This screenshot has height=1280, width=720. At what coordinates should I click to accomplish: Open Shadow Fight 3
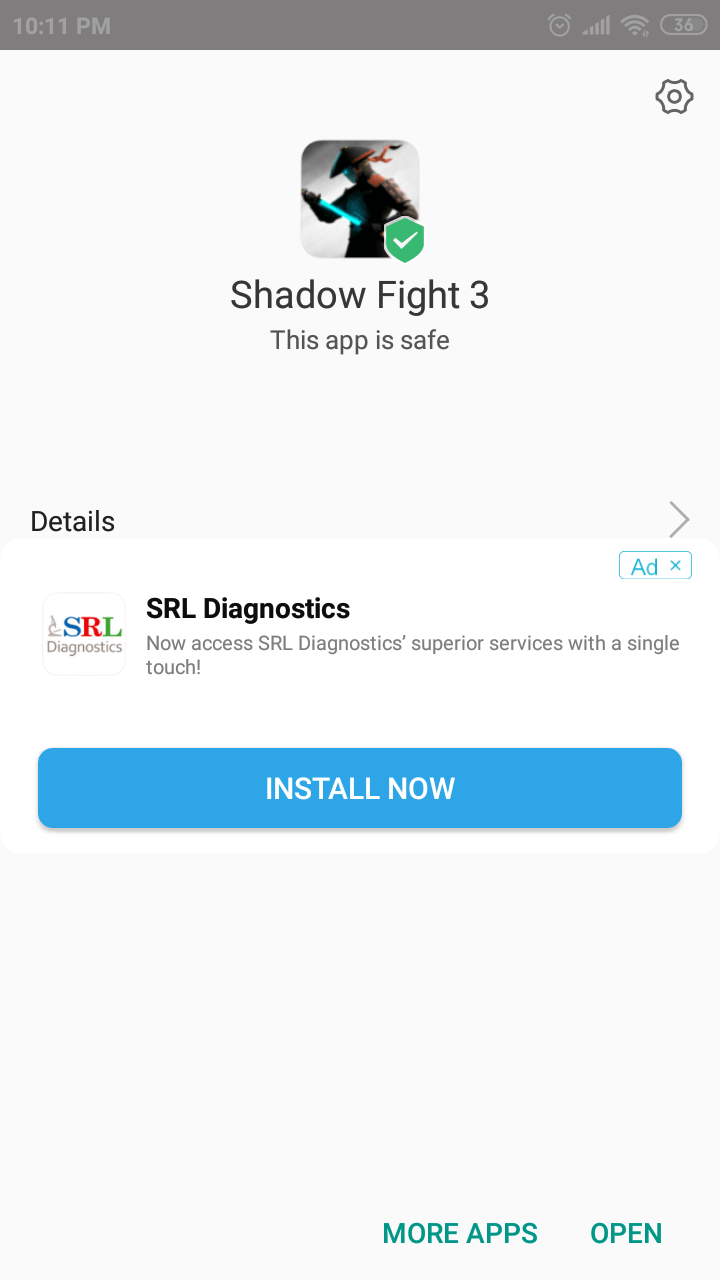point(626,1233)
